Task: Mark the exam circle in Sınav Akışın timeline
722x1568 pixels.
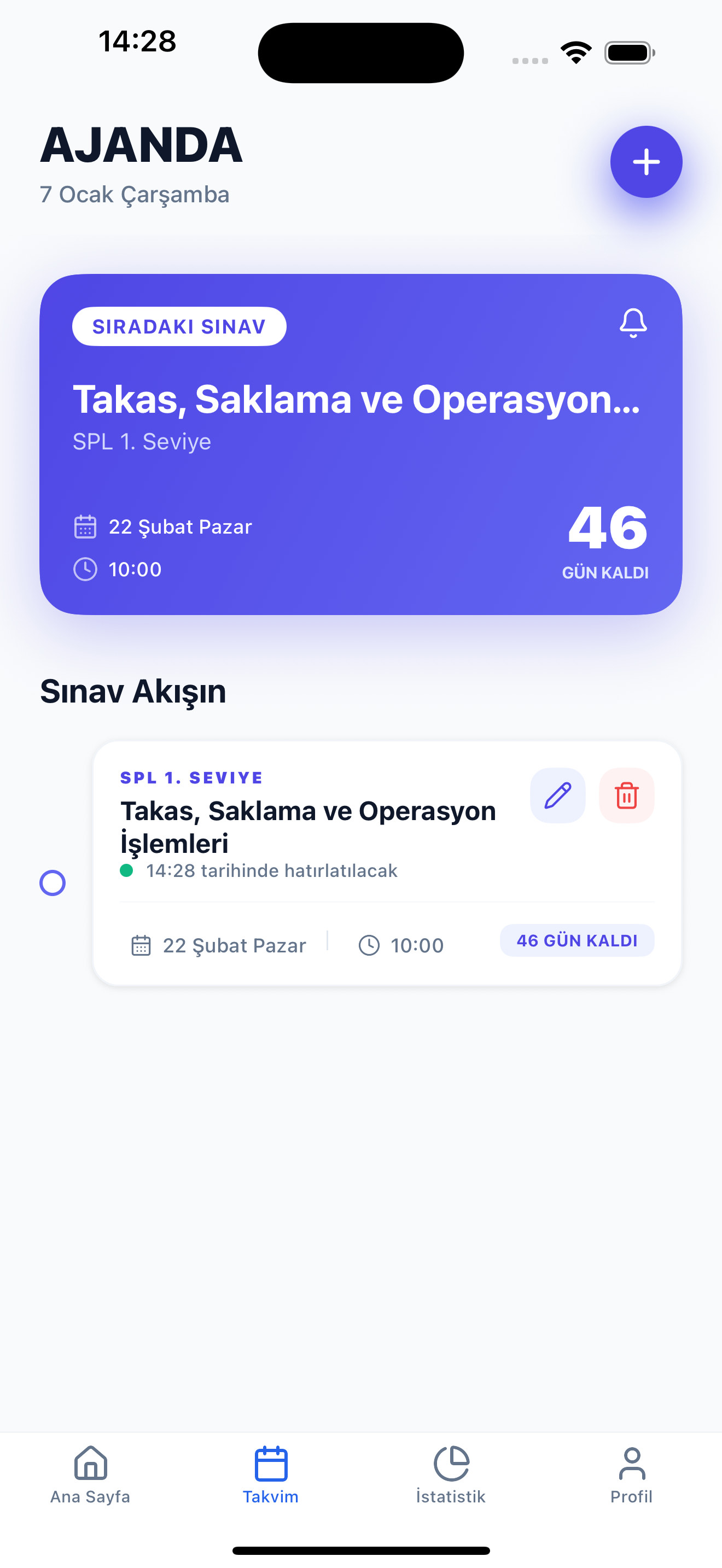Action: 52,882
